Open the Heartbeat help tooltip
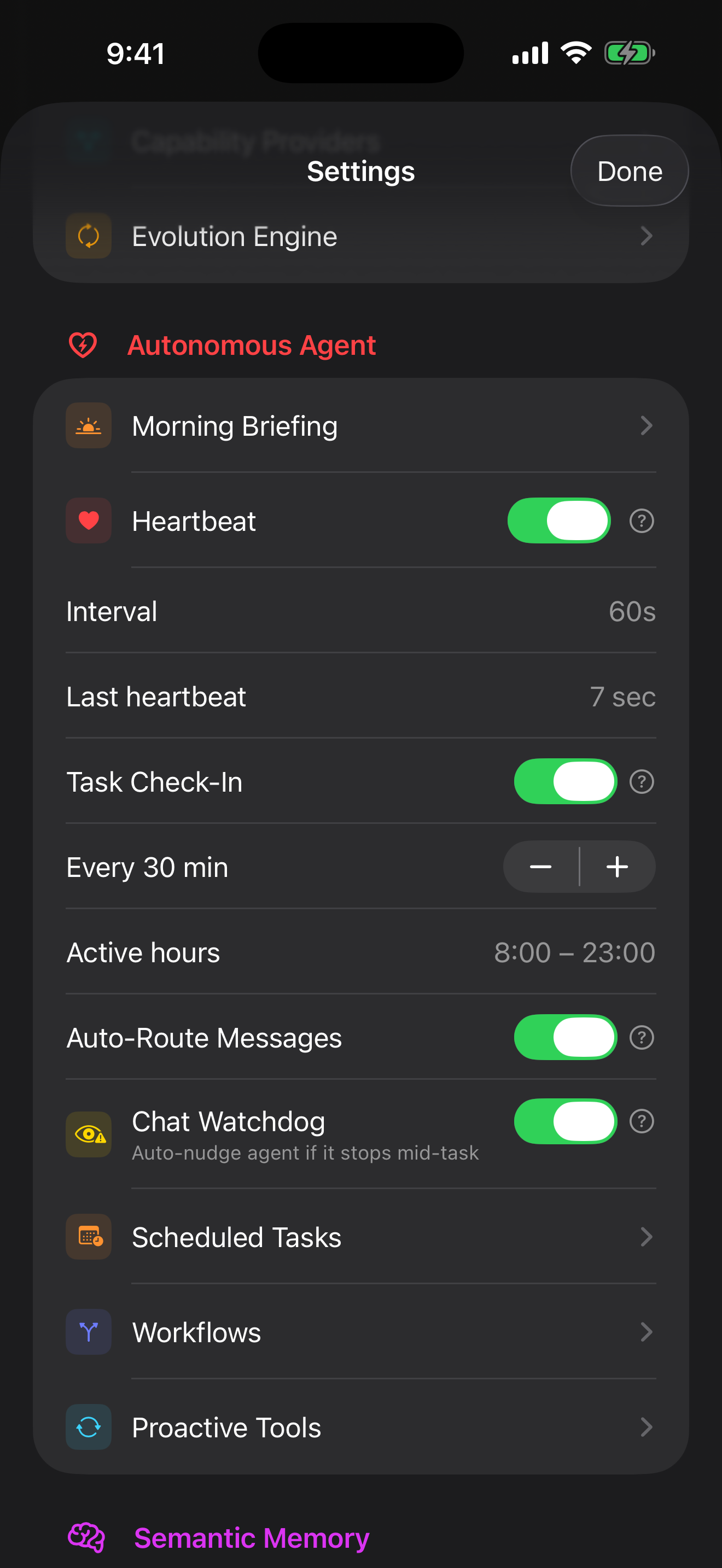722x1568 pixels. click(x=642, y=520)
